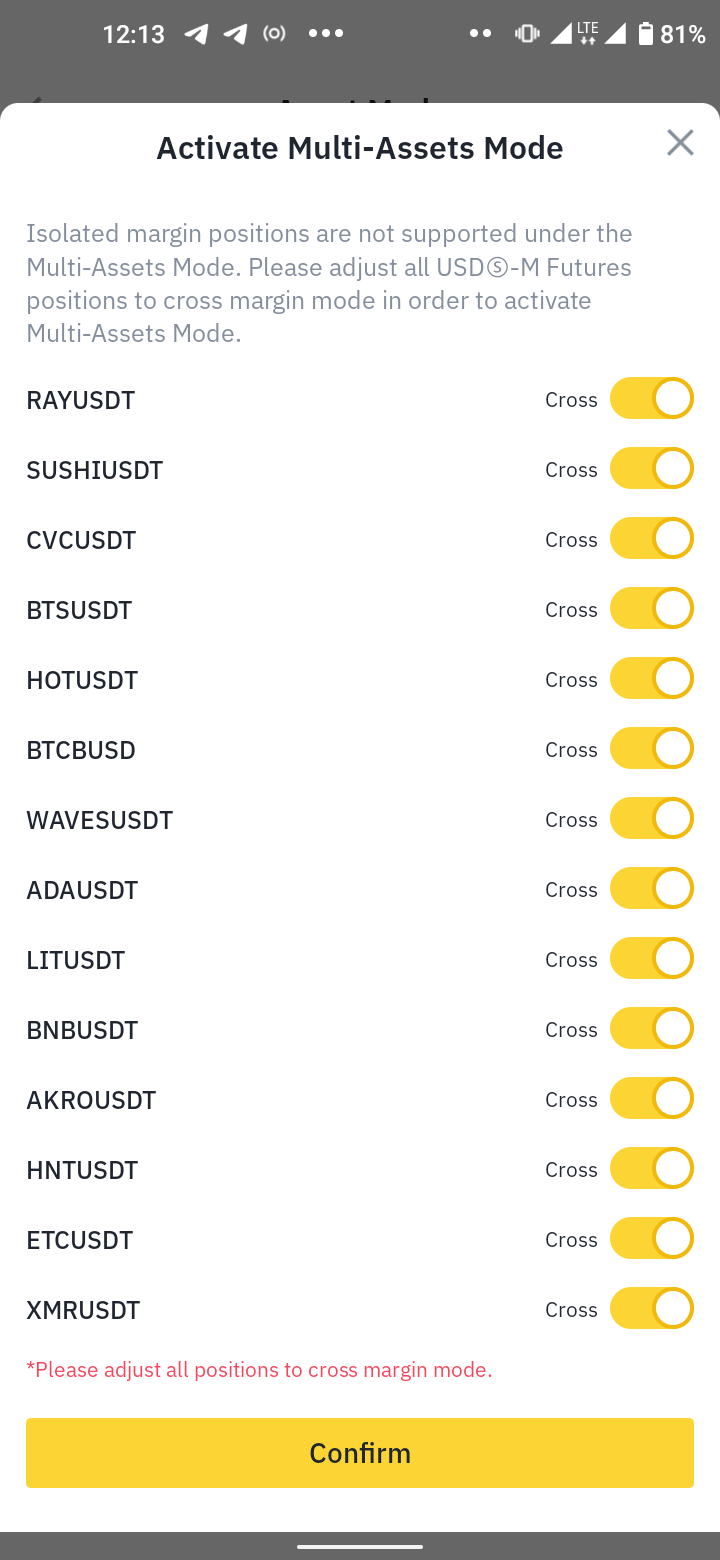Toggle the ETCUSDT margin switch
The height and width of the screenshot is (1560, 720).
652,1238
